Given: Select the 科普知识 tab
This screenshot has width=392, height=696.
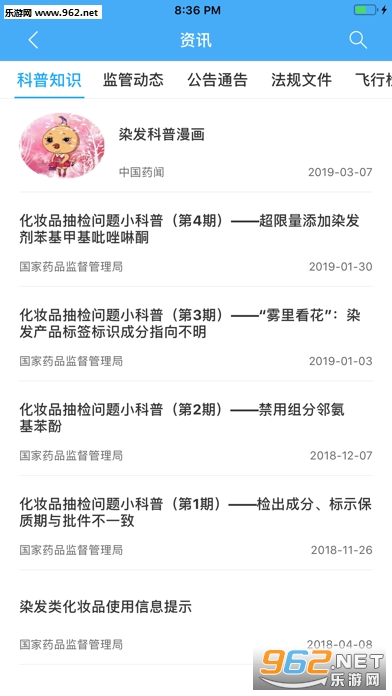Looking at the screenshot, I should [x=49, y=80].
